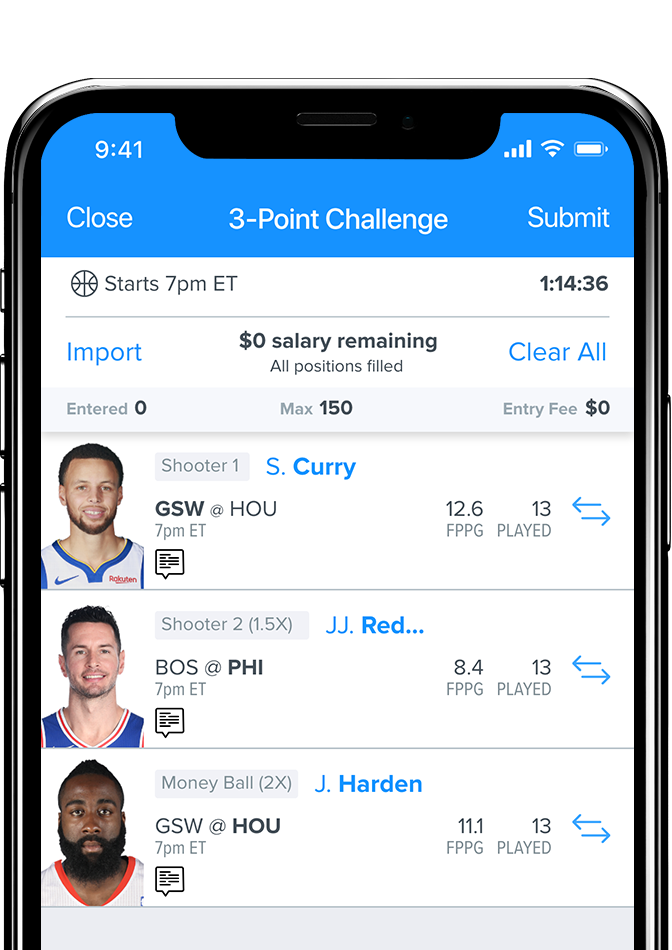This screenshot has width=672, height=950.
Task: Open S. Curry's player details
Action: click(310, 467)
